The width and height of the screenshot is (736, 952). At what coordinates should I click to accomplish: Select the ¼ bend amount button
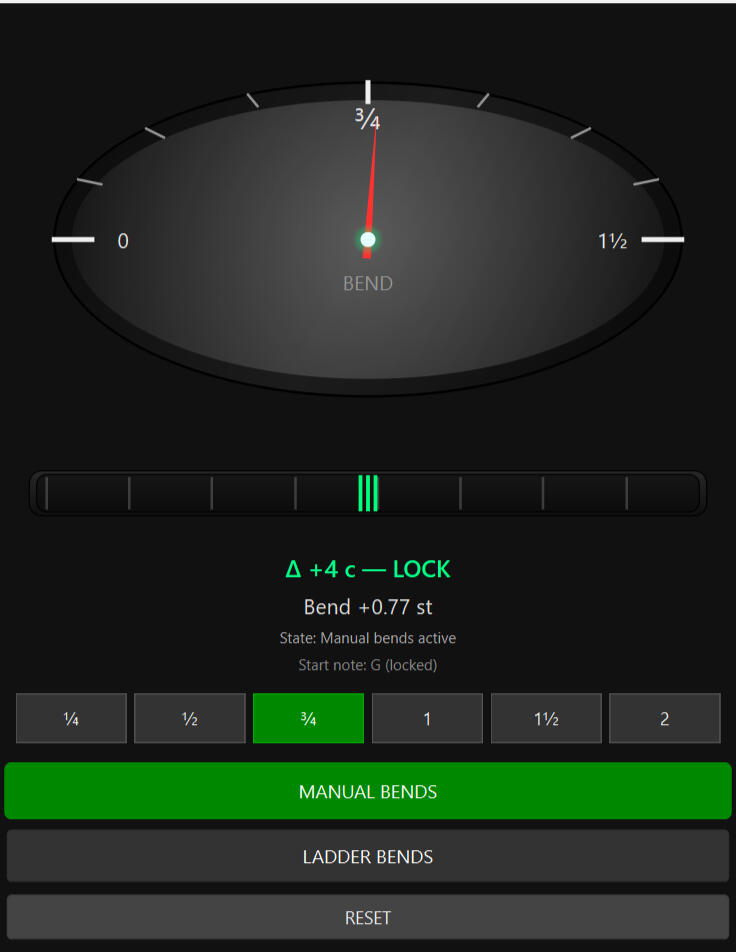click(x=70, y=717)
